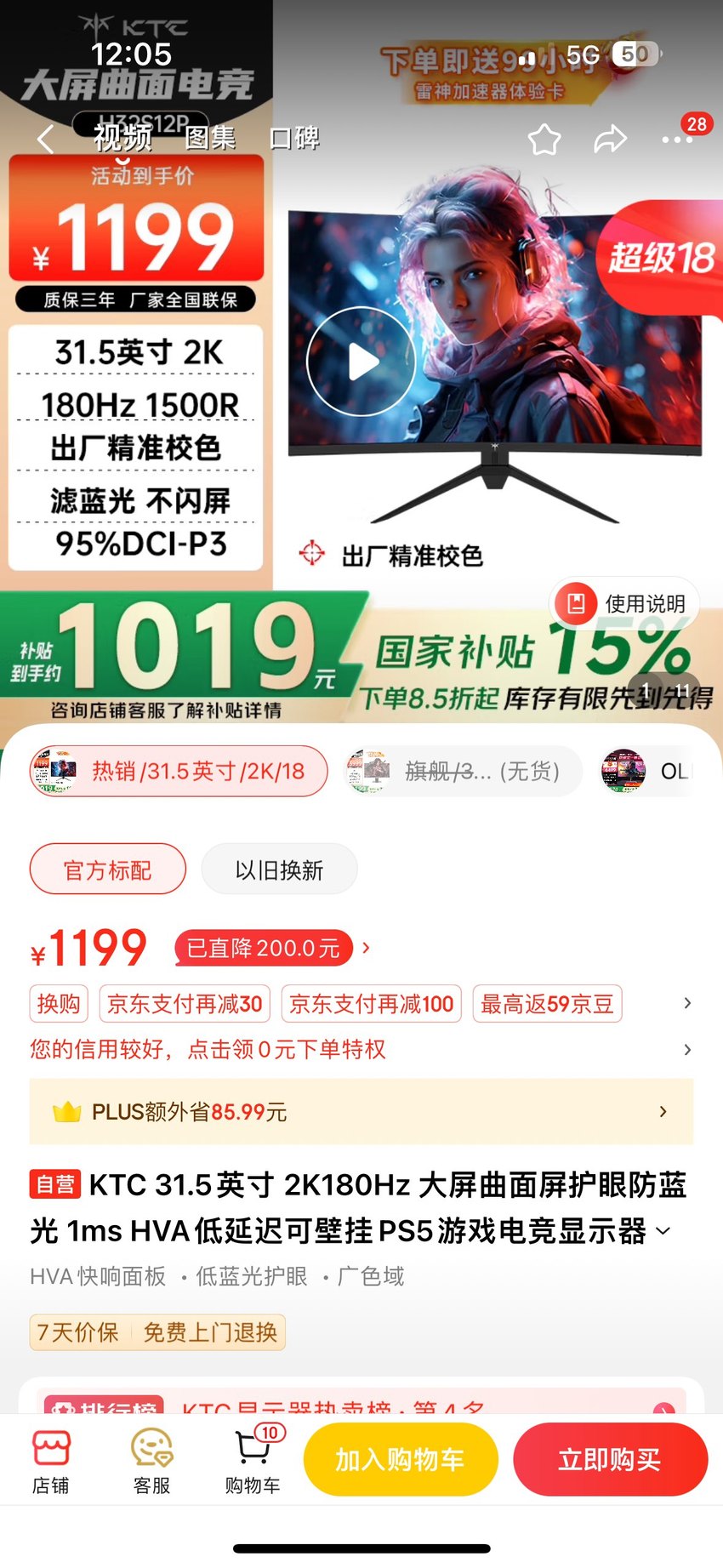View details of 已直降200.0元 discount
The height and width of the screenshot is (1568, 723).
pos(272,948)
